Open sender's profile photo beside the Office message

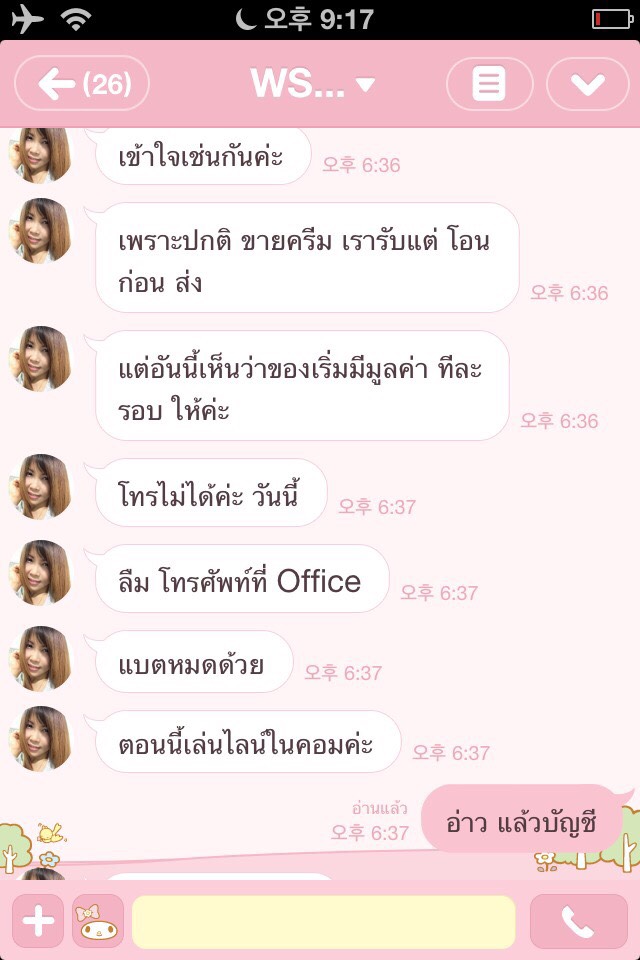[42, 574]
